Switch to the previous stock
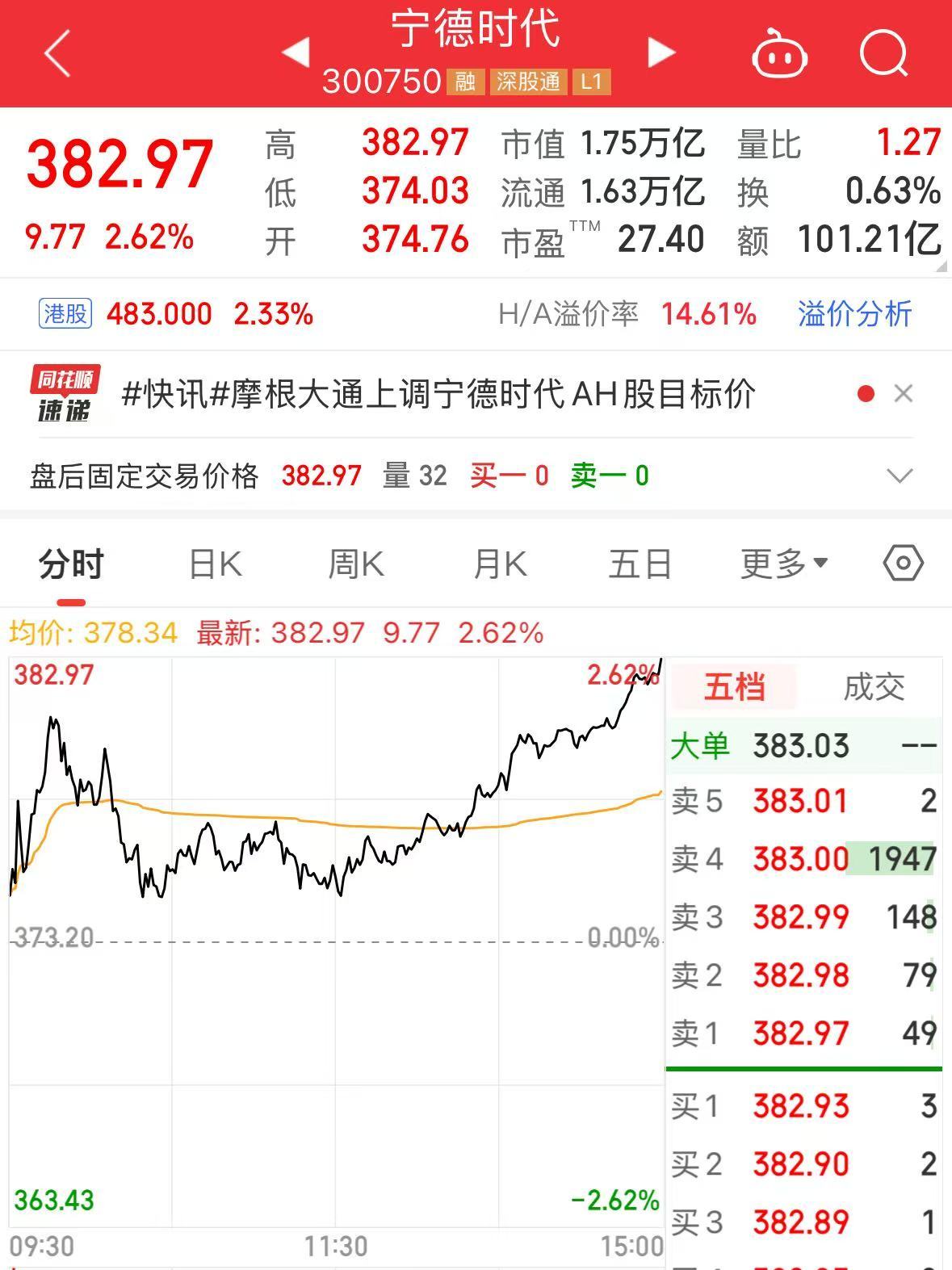The width and height of the screenshot is (952, 1270). pyautogui.click(x=296, y=52)
